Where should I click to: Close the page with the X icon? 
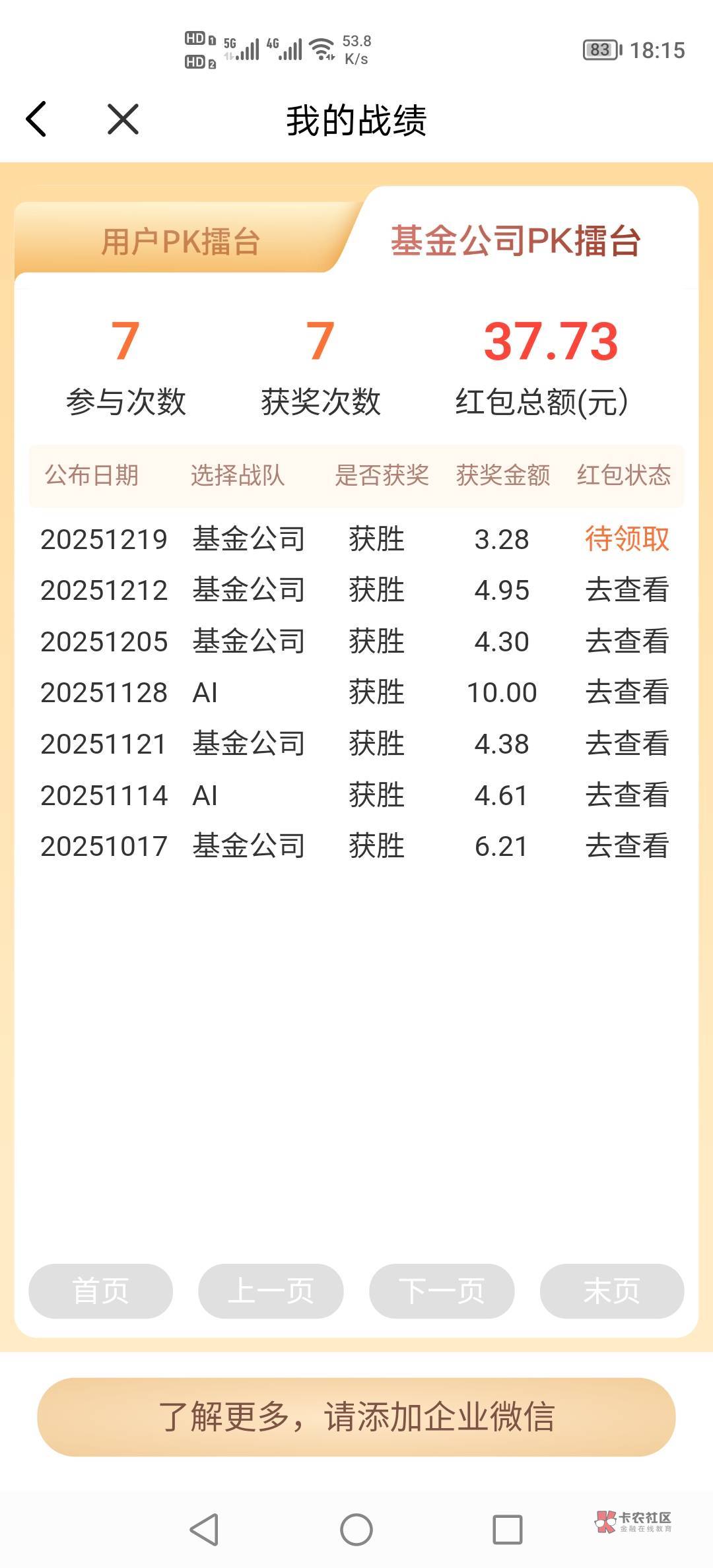pos(123,119)
